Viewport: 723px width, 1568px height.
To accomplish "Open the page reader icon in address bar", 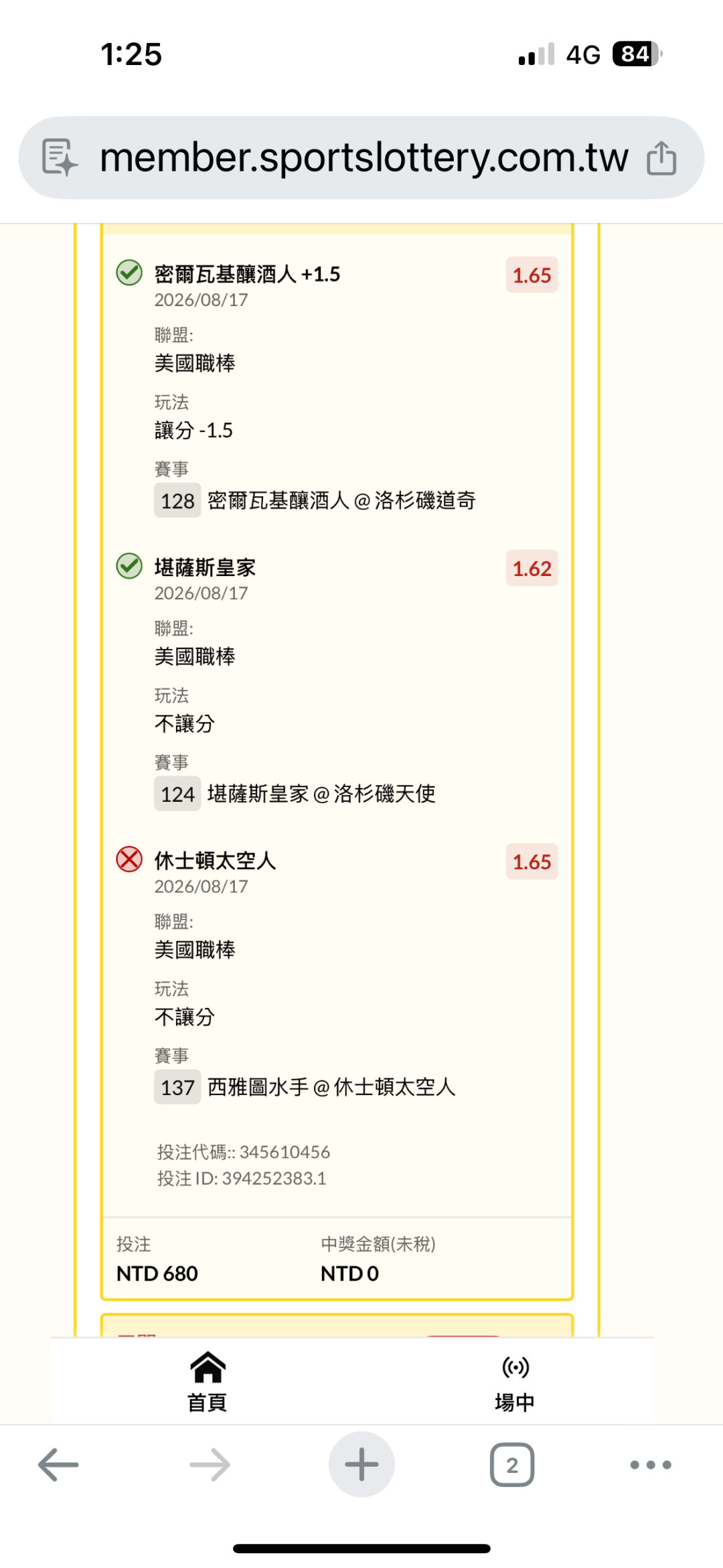I will (x=60, y=157).
